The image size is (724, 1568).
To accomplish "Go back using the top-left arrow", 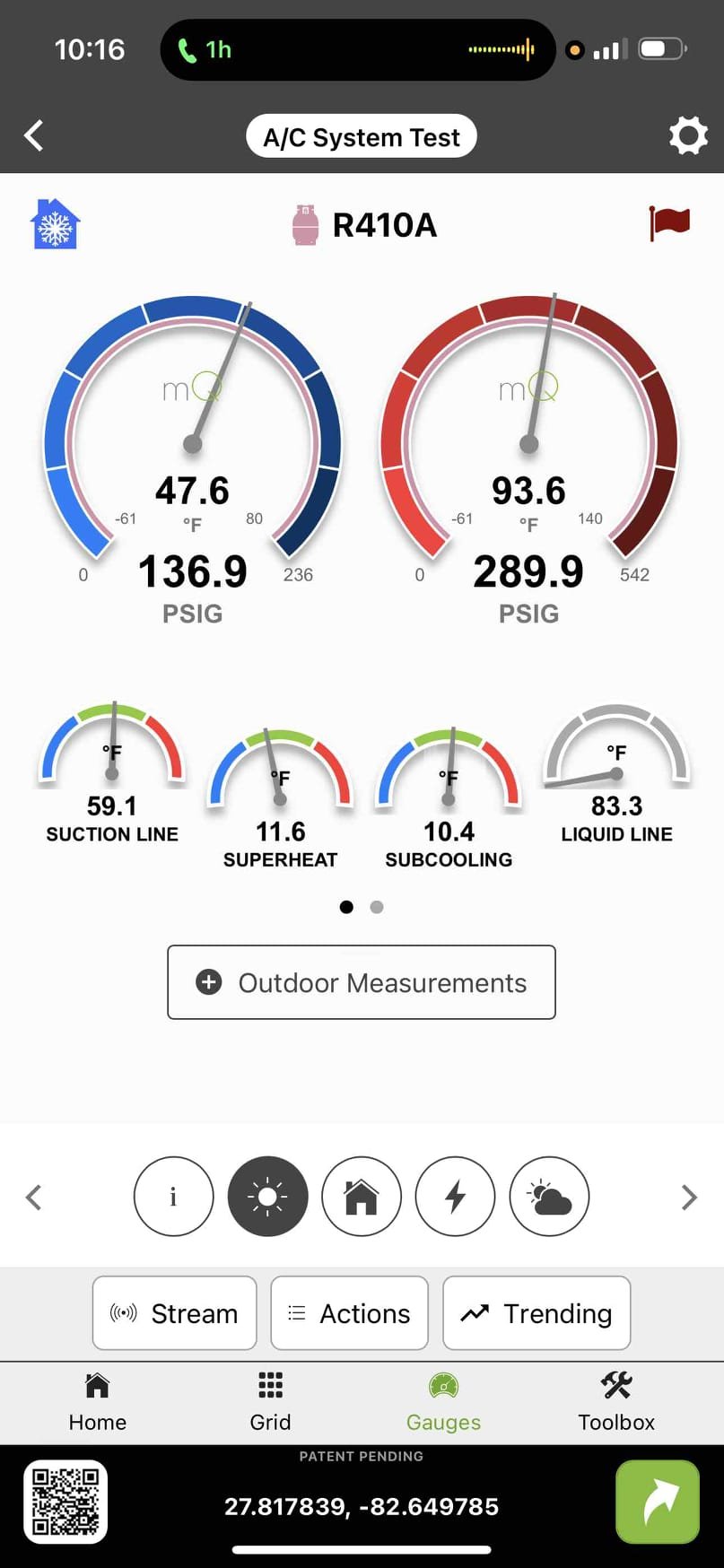I will click(x=34, y=136).
